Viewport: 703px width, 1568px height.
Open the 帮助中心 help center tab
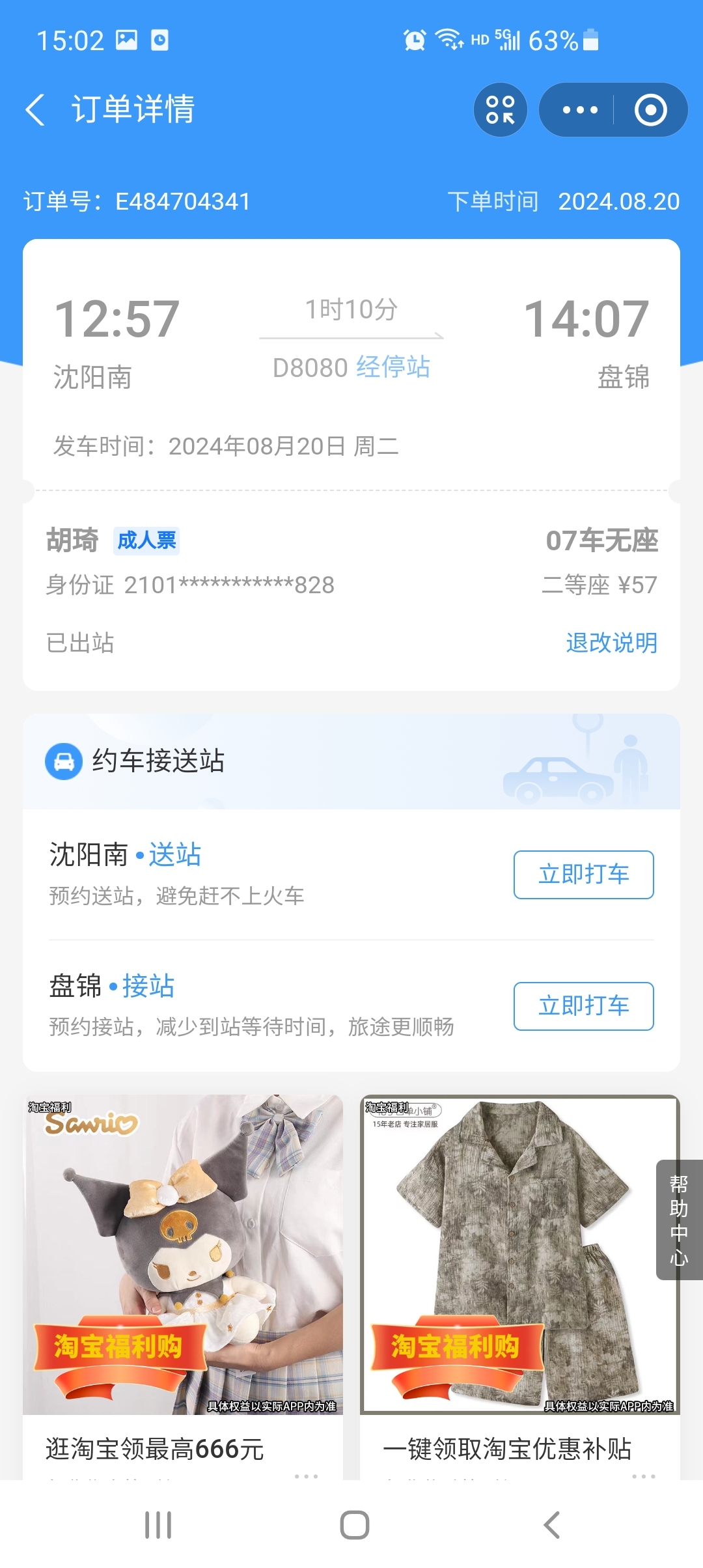[679, 1220]
